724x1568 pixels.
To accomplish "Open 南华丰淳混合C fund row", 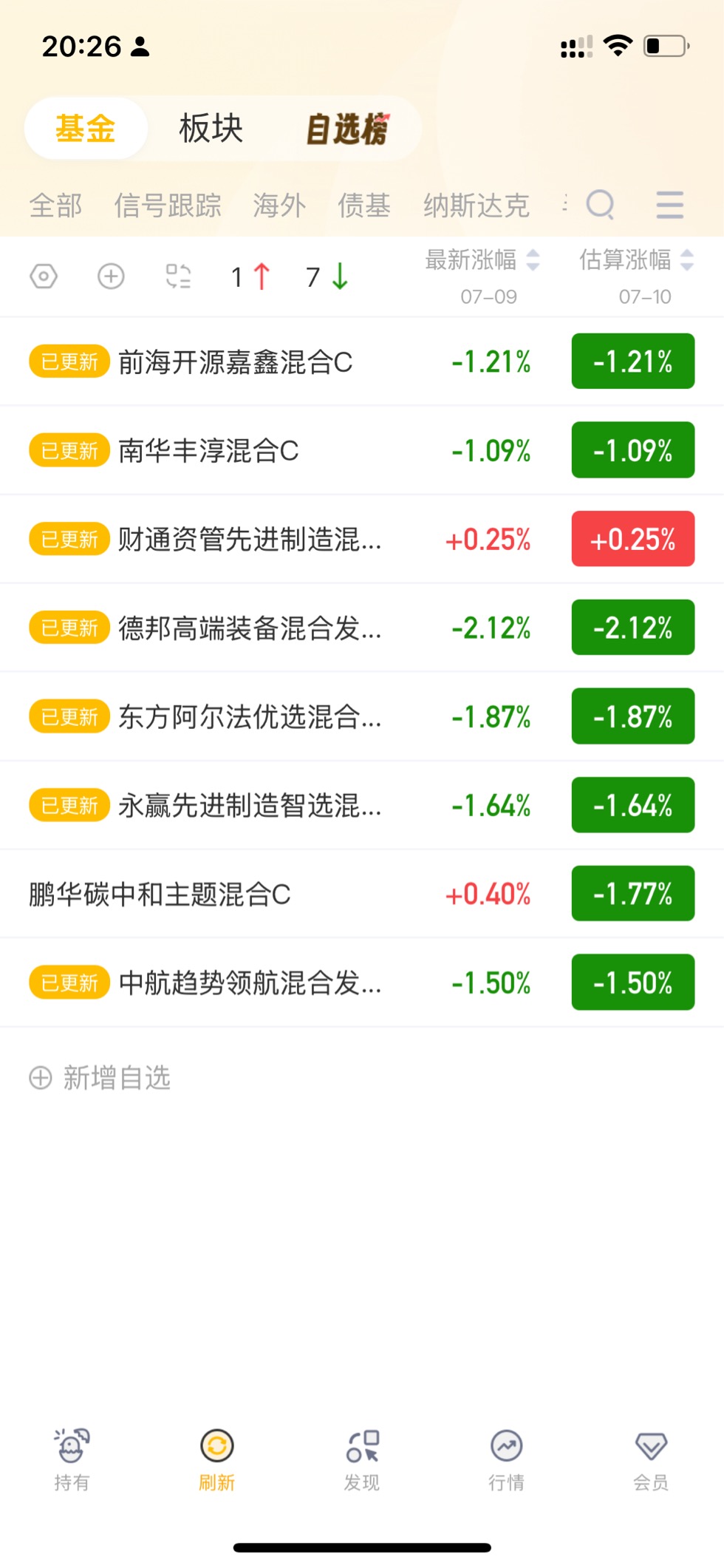I will coord(362,450).
